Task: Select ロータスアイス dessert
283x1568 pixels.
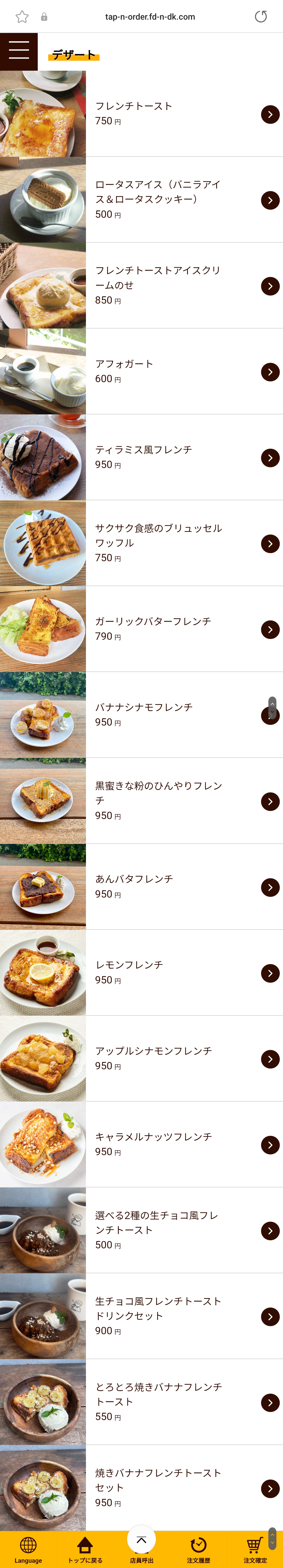Action: click(270, 200)
